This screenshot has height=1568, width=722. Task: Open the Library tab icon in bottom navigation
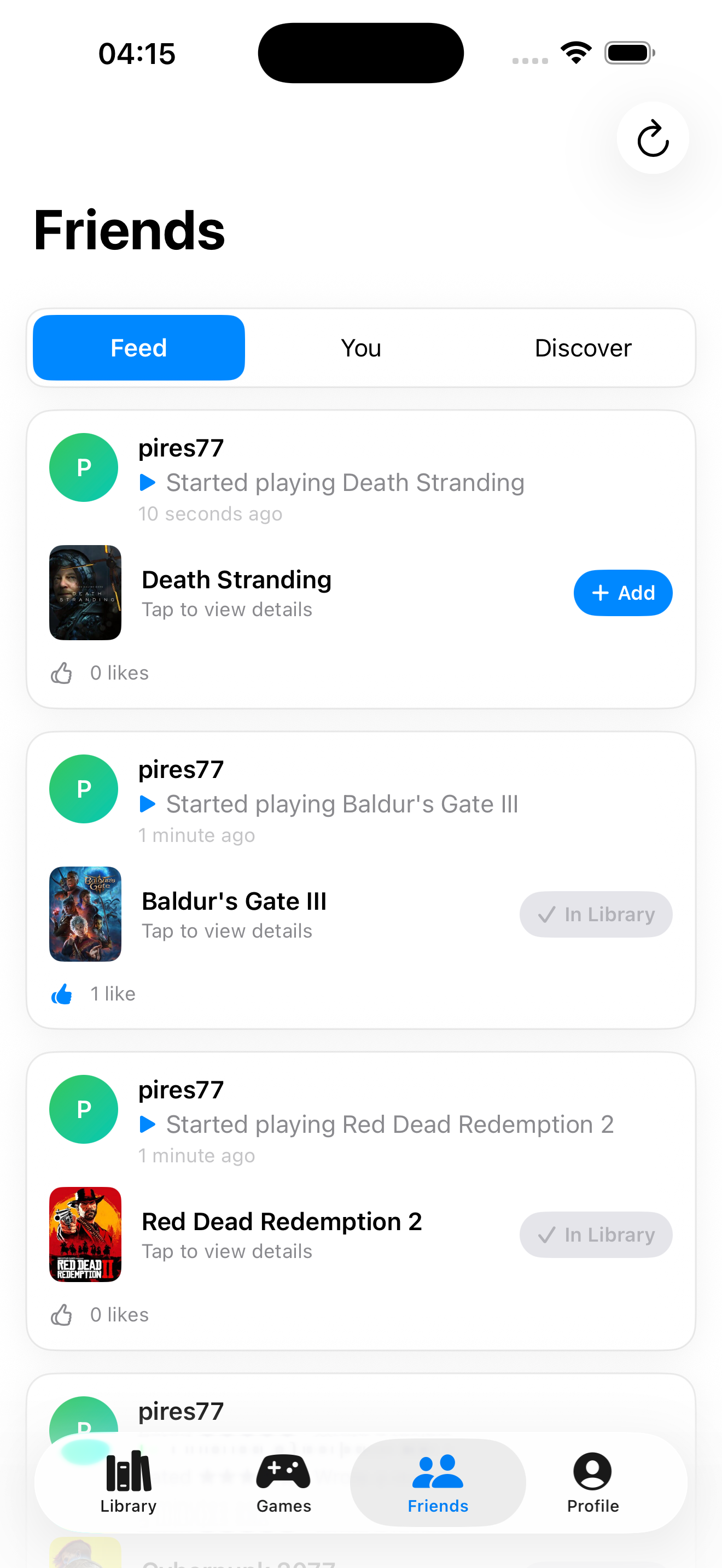(x=127, y=1476)
